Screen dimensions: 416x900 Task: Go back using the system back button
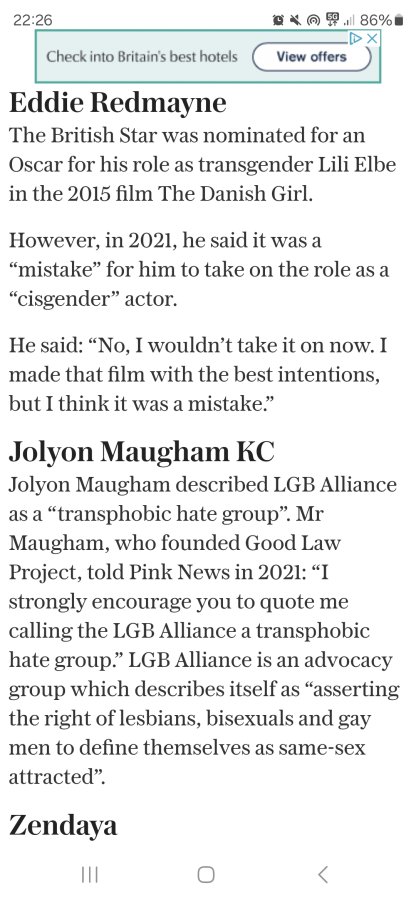coord(323,875)
